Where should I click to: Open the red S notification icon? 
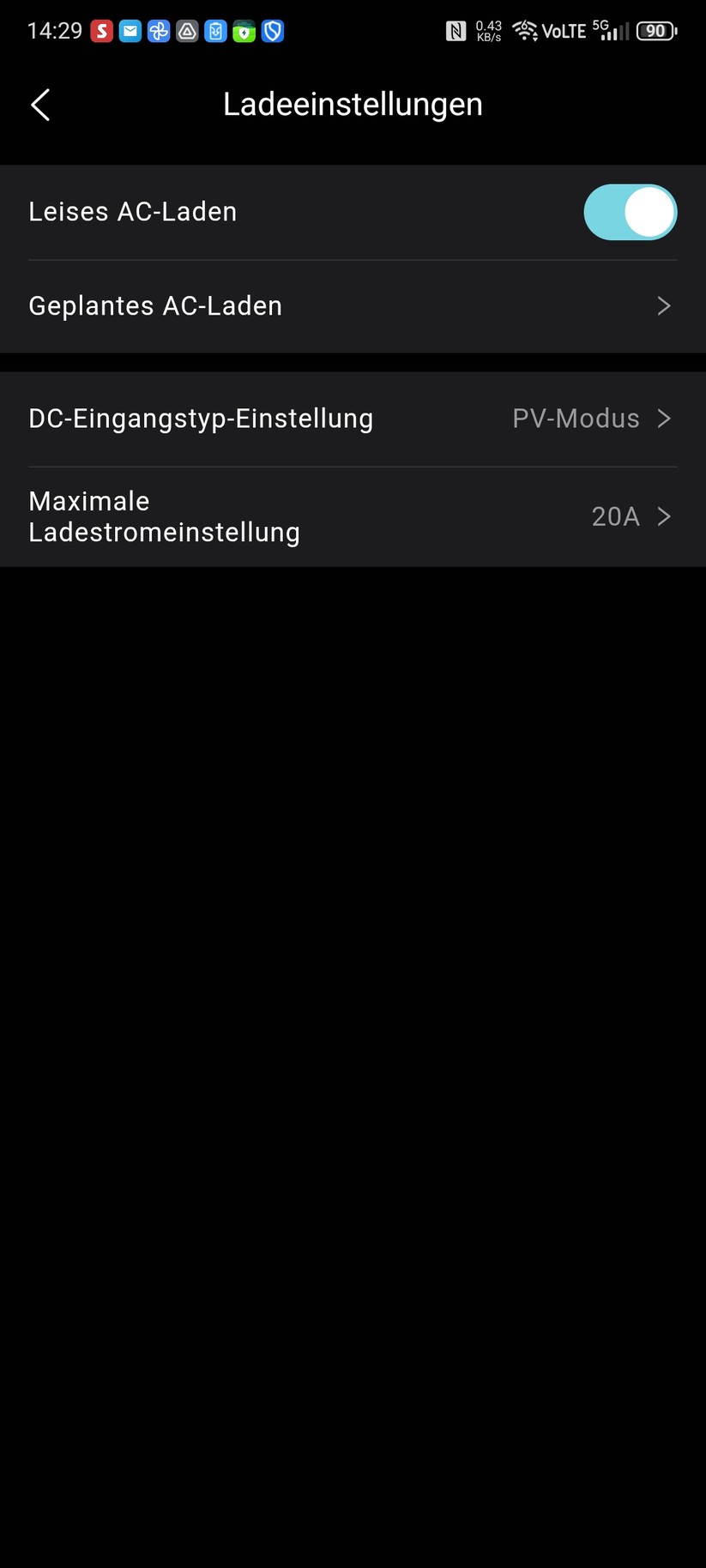point(102,31)
